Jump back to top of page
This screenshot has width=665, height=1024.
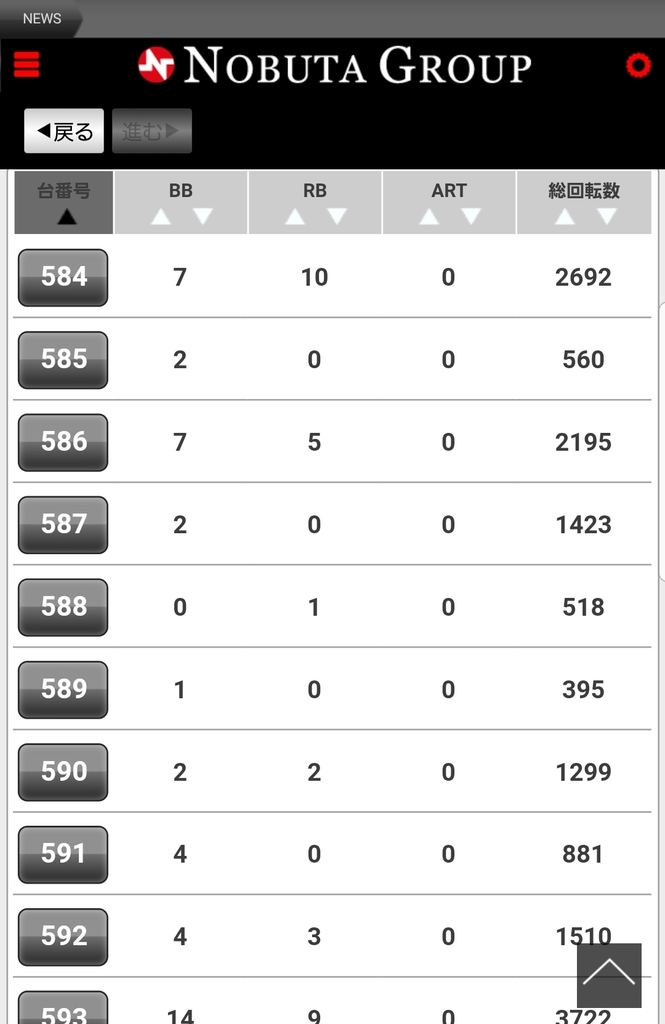click(609, 975)
